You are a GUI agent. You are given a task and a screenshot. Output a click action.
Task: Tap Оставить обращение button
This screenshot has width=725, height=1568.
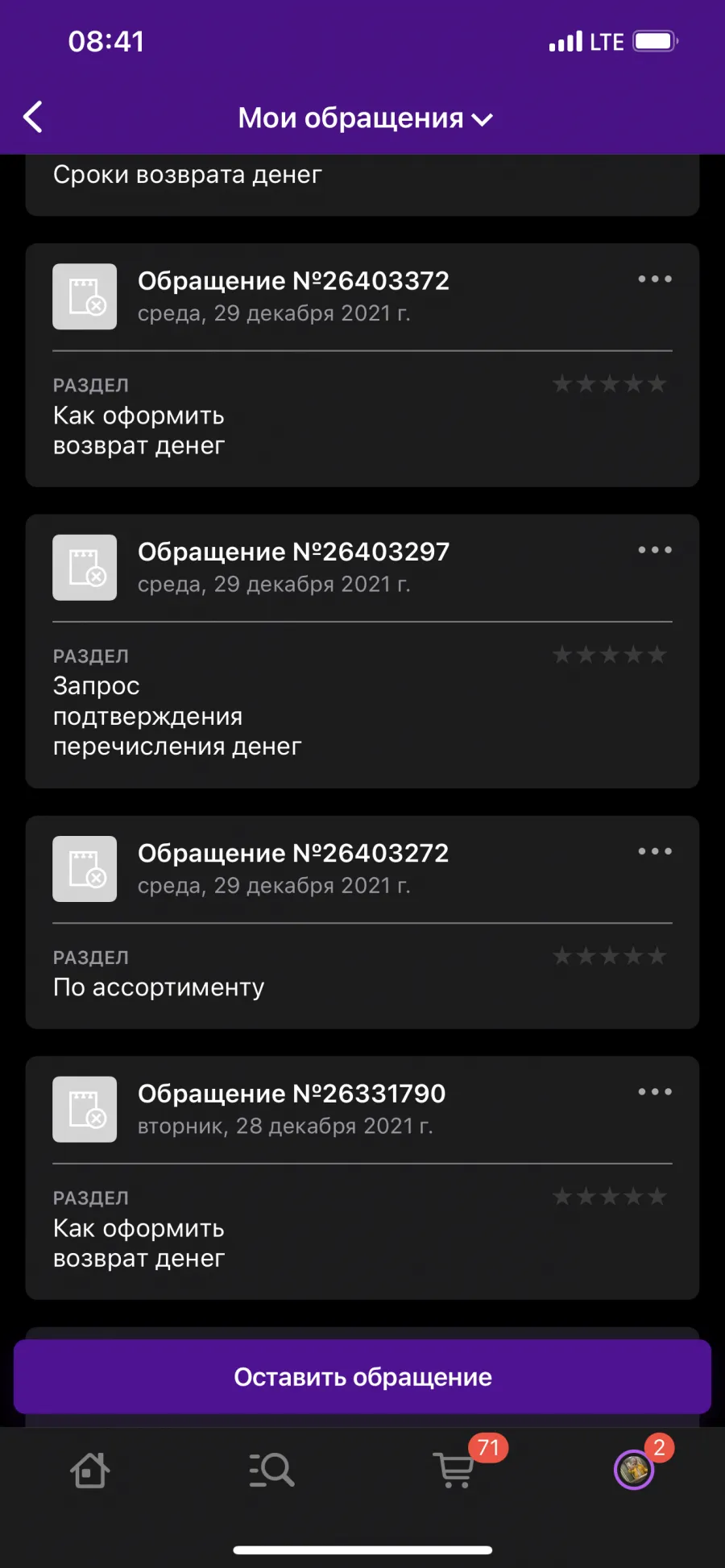[x=362, y=1377]
